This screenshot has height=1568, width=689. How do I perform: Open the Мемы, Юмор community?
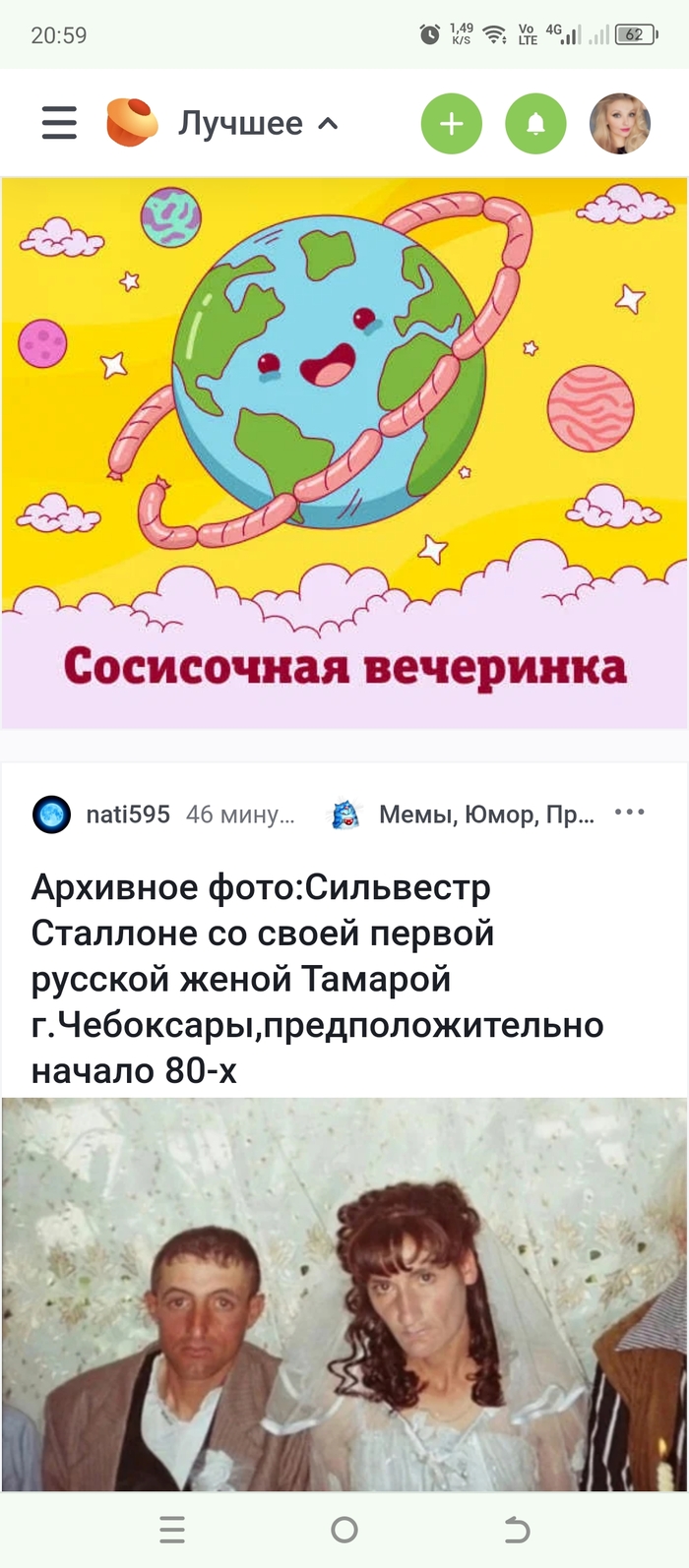coord(485,814)
